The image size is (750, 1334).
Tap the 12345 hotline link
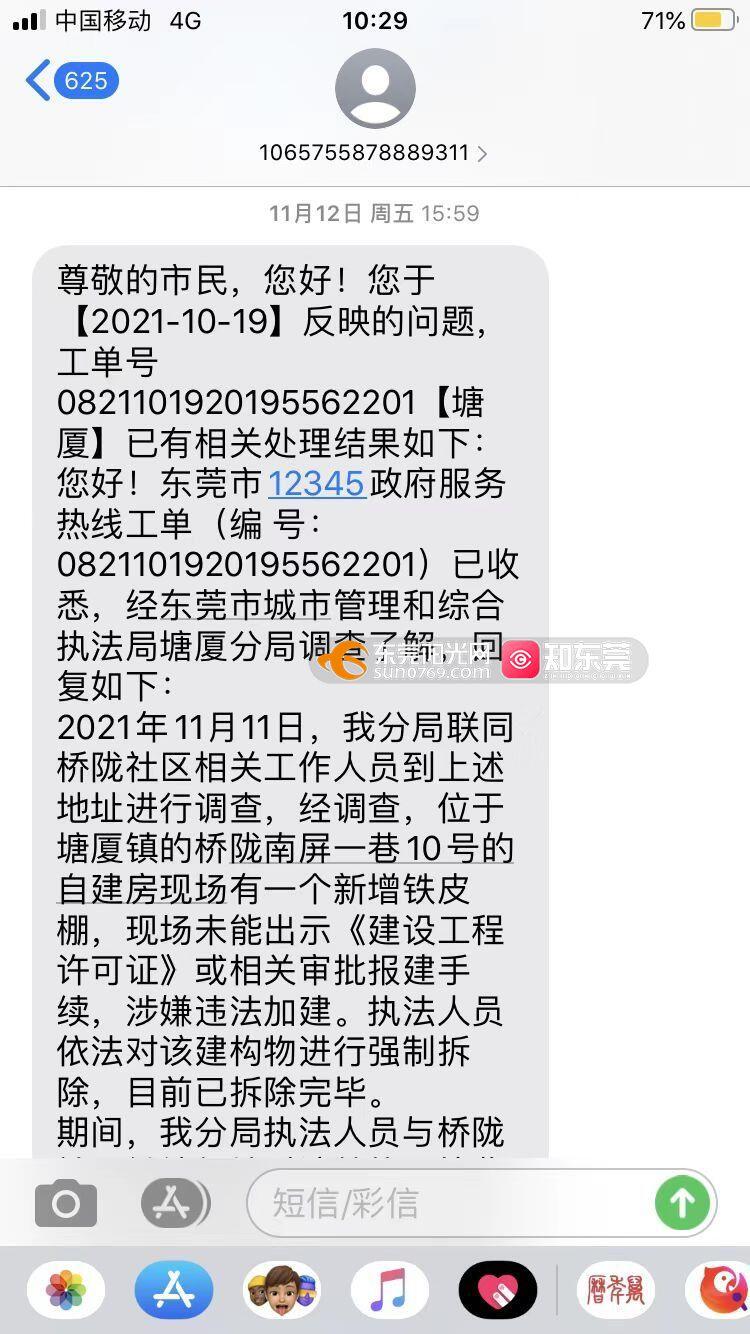pyautogui.click(x=316, y=484)
